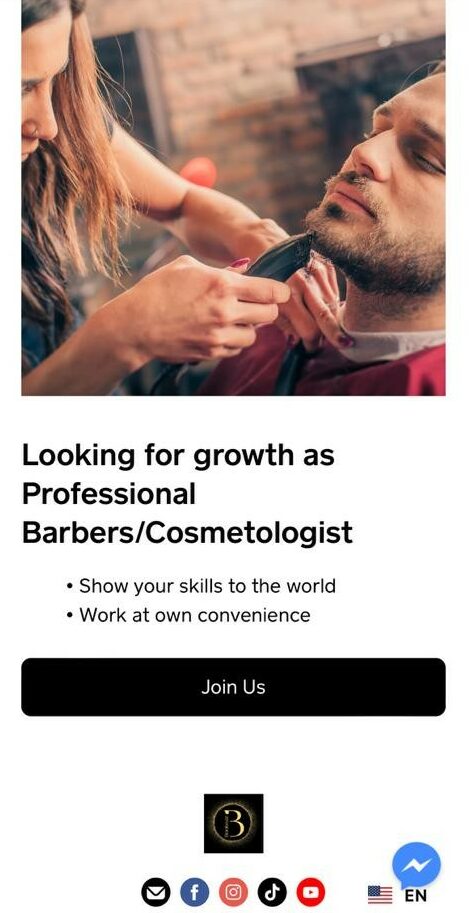Open the Instagram profile icon
Image resolution: width=469 pixels, height=913 pixels.
tap(233, 892)
